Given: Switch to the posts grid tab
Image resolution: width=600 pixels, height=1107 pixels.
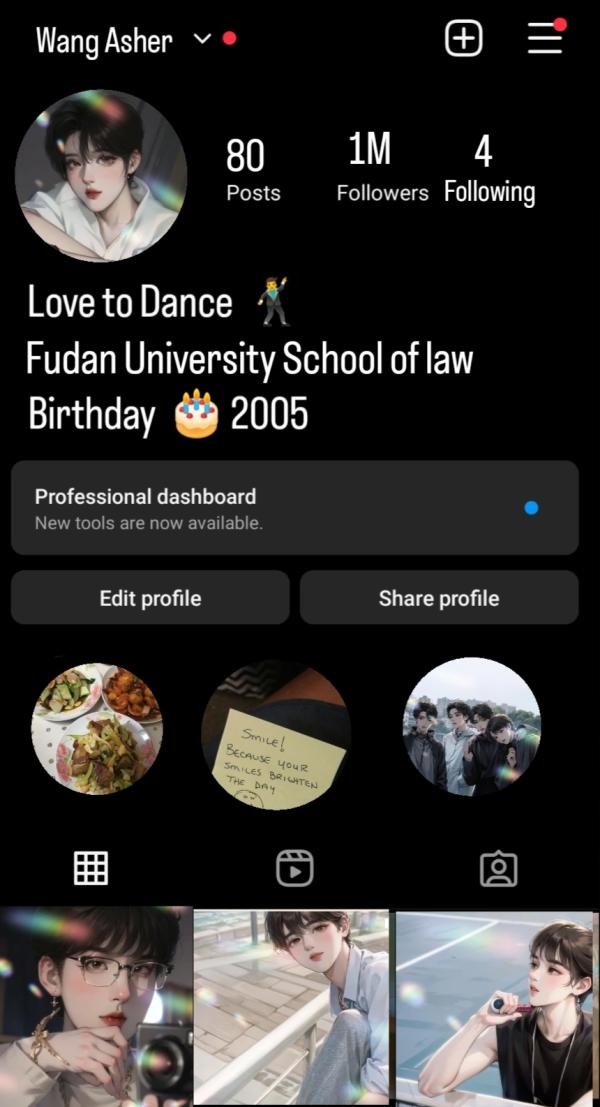Looking at the screenshot, I should [x=91, y=867].
